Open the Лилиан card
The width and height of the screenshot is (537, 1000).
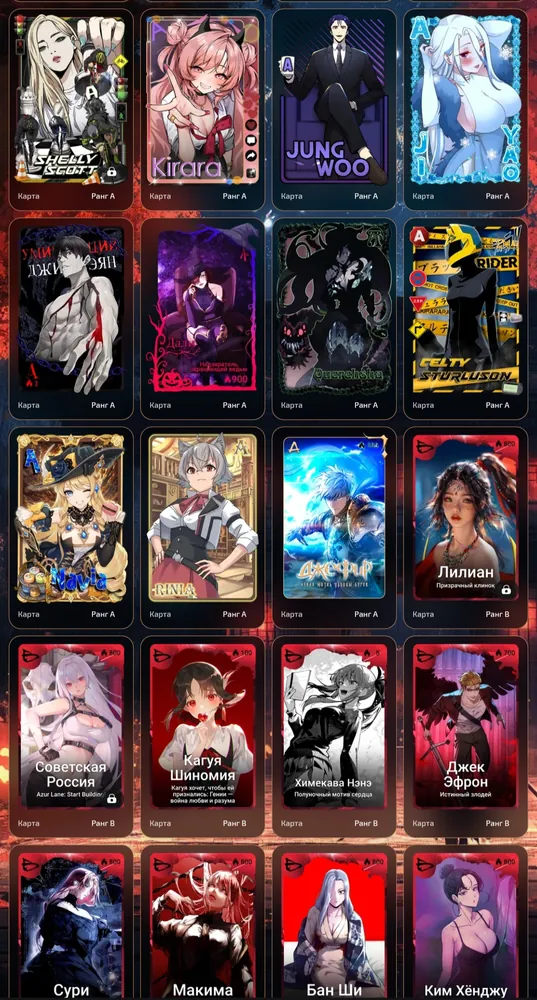click(x=466, y=528)
